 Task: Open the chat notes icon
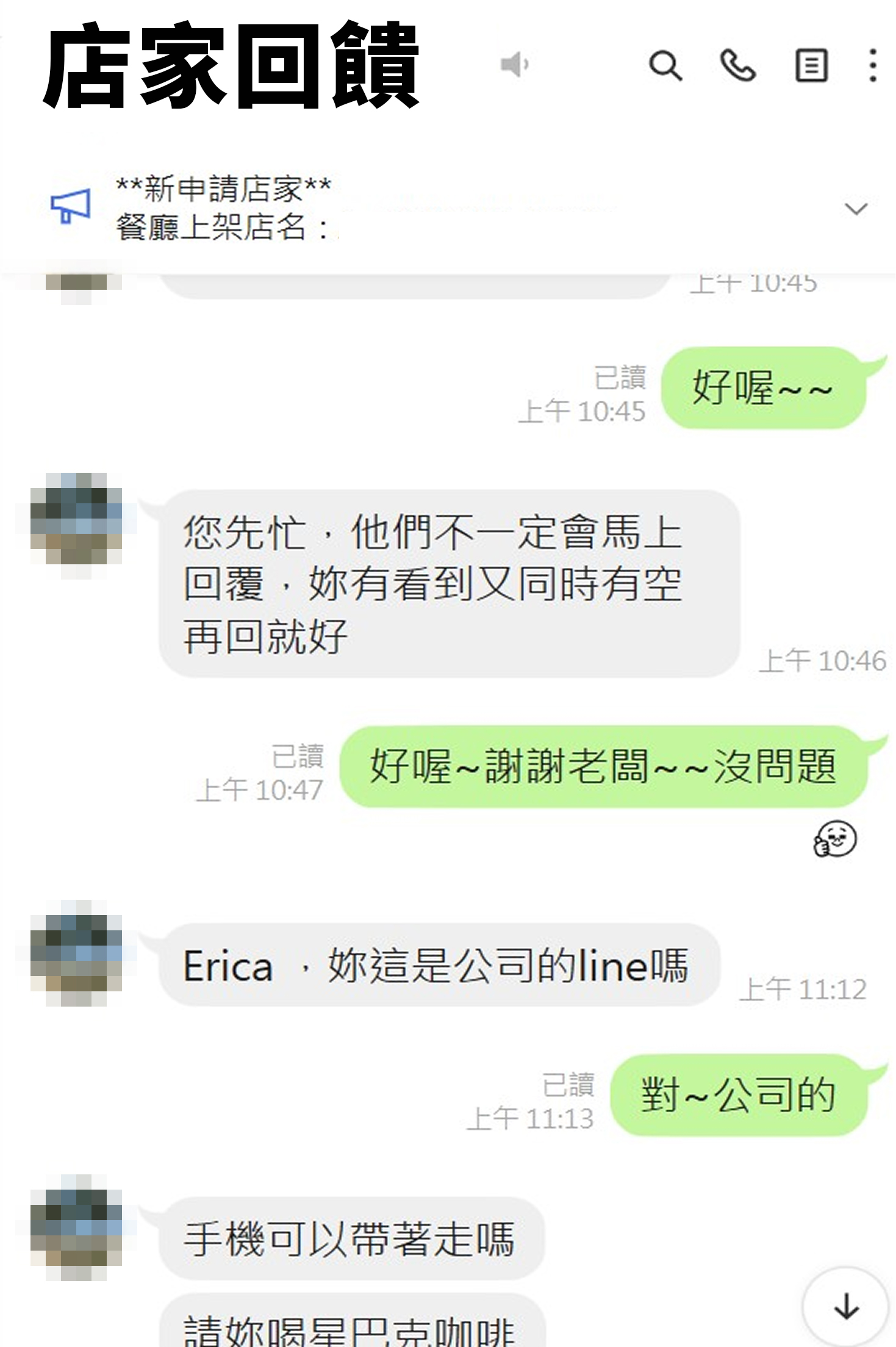(811, 65)
